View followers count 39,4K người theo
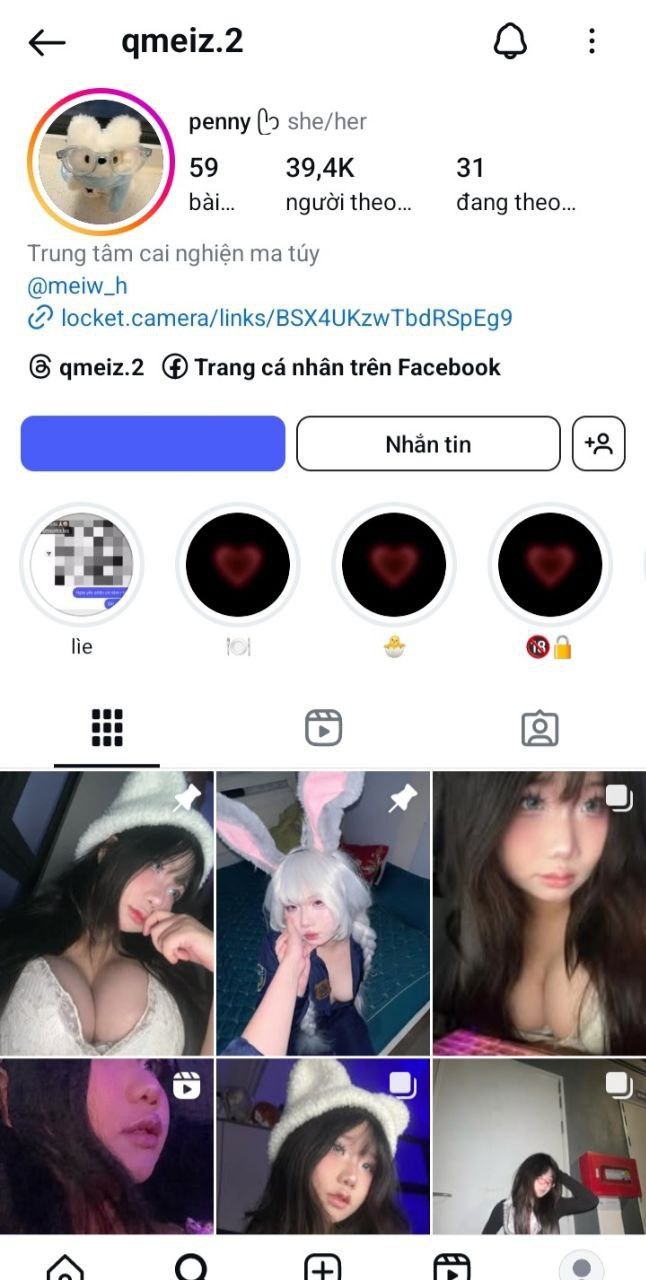The width and height of the screenshot is (646, 1280). coord(347,184)
